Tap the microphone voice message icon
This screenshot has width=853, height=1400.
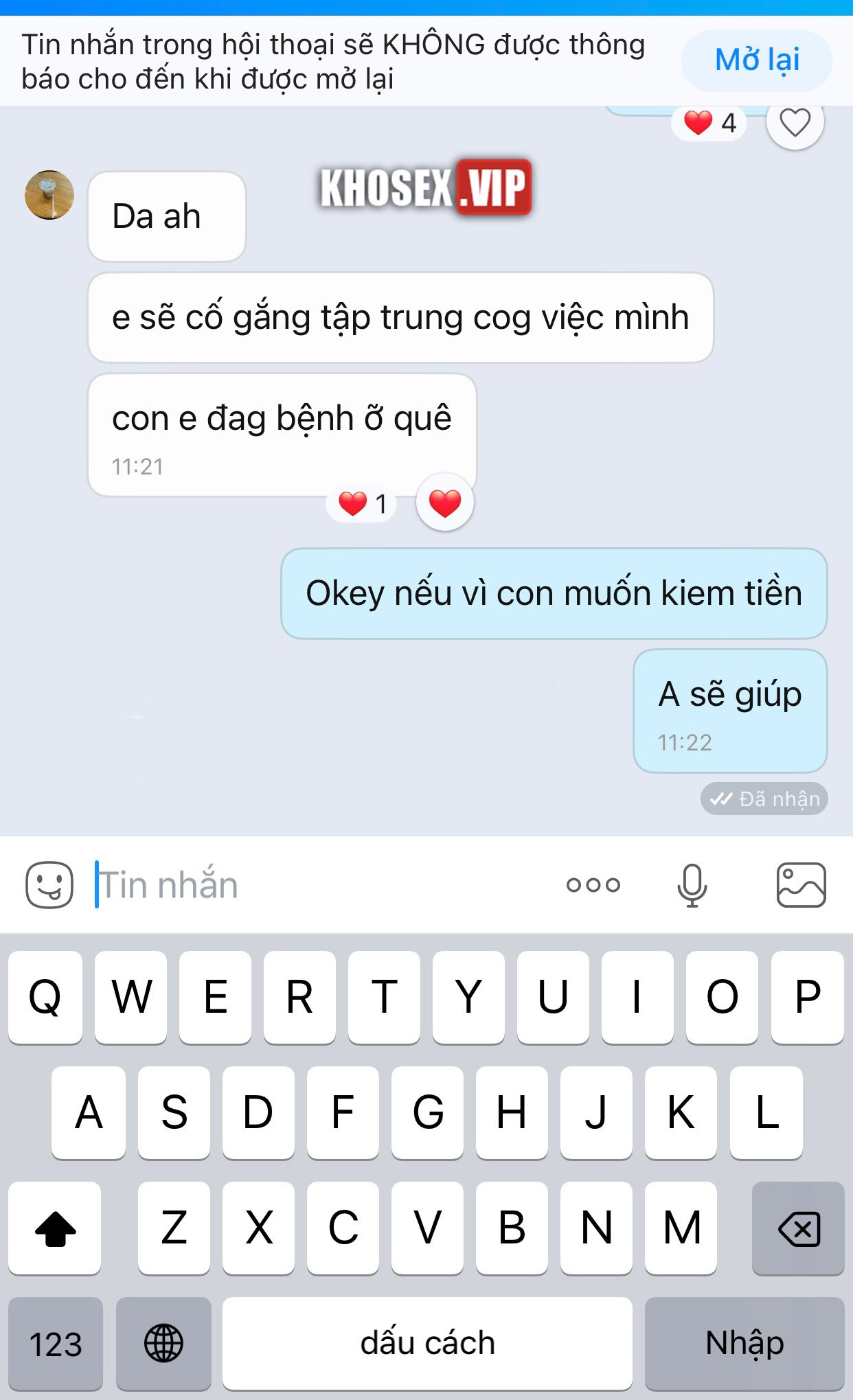pos(692,885)
